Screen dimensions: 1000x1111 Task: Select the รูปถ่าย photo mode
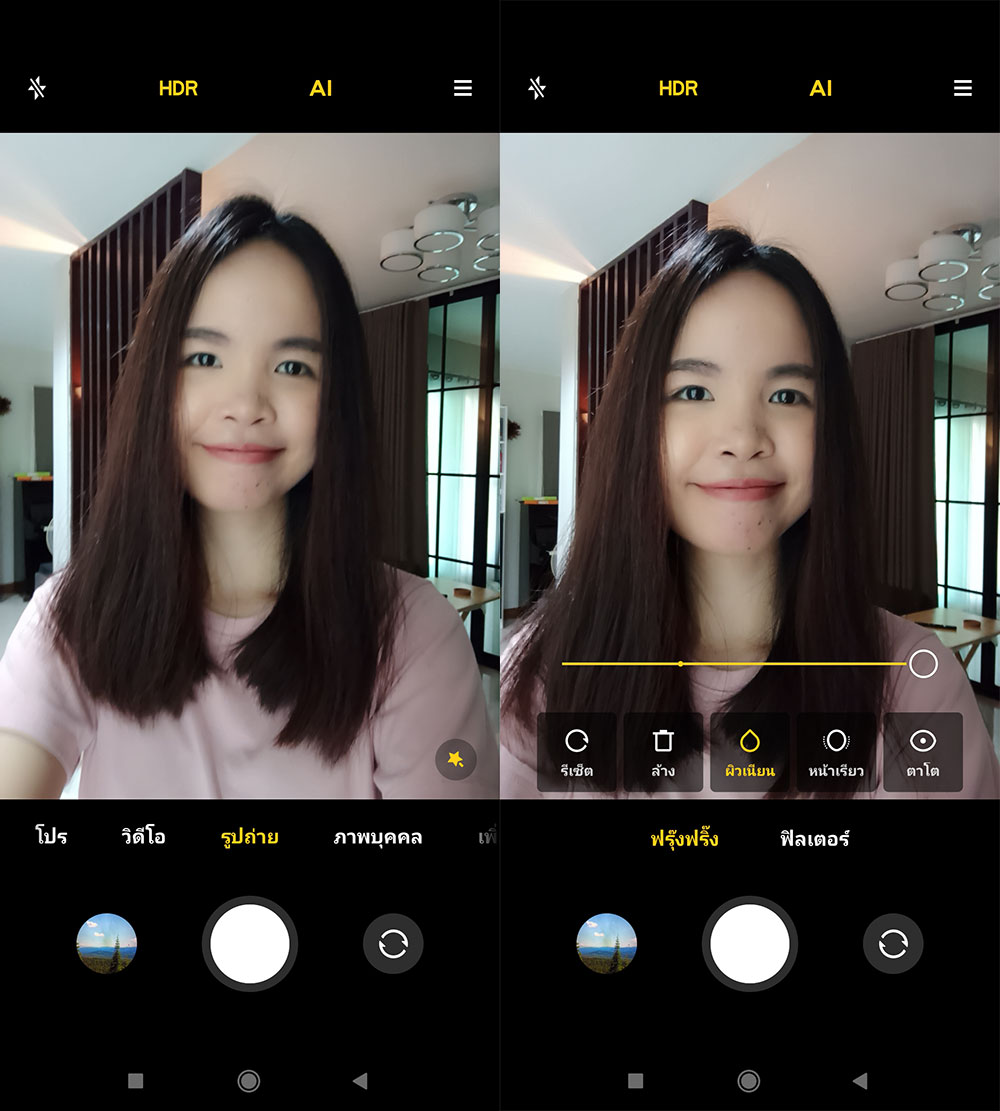pyautogui.click(x=249, y=837)
